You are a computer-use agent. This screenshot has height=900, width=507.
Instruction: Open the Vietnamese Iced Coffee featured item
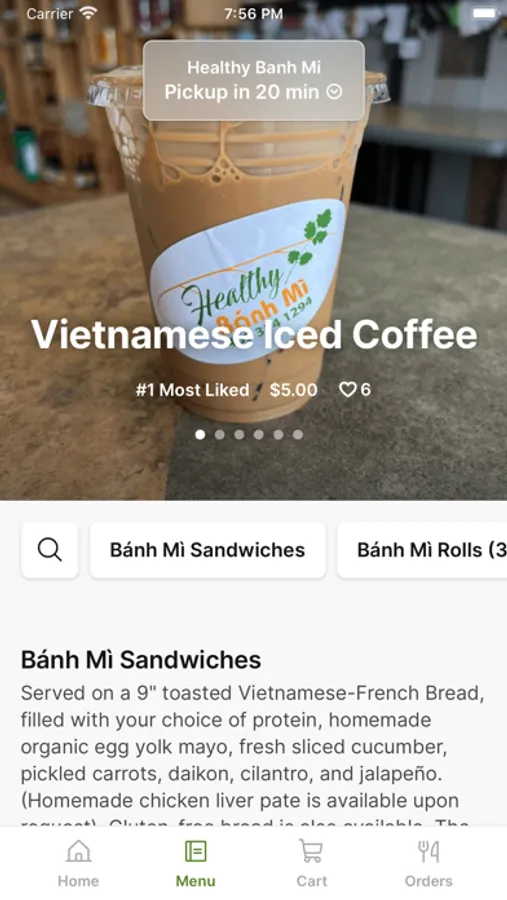coord(254,335)
